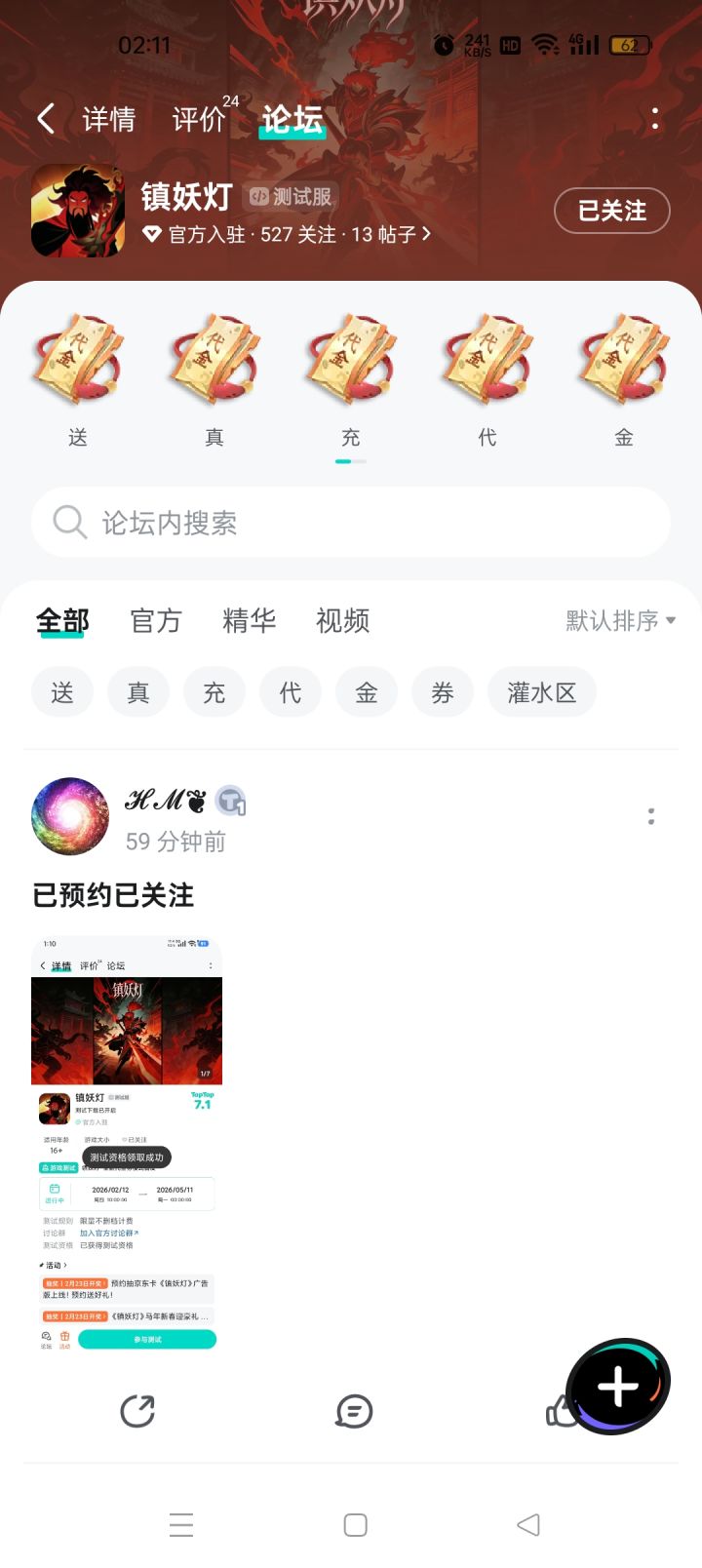Viewport: 702px width, 1568px height.
Task: Select the 券 chip
Action: click(x=443, y=692)
